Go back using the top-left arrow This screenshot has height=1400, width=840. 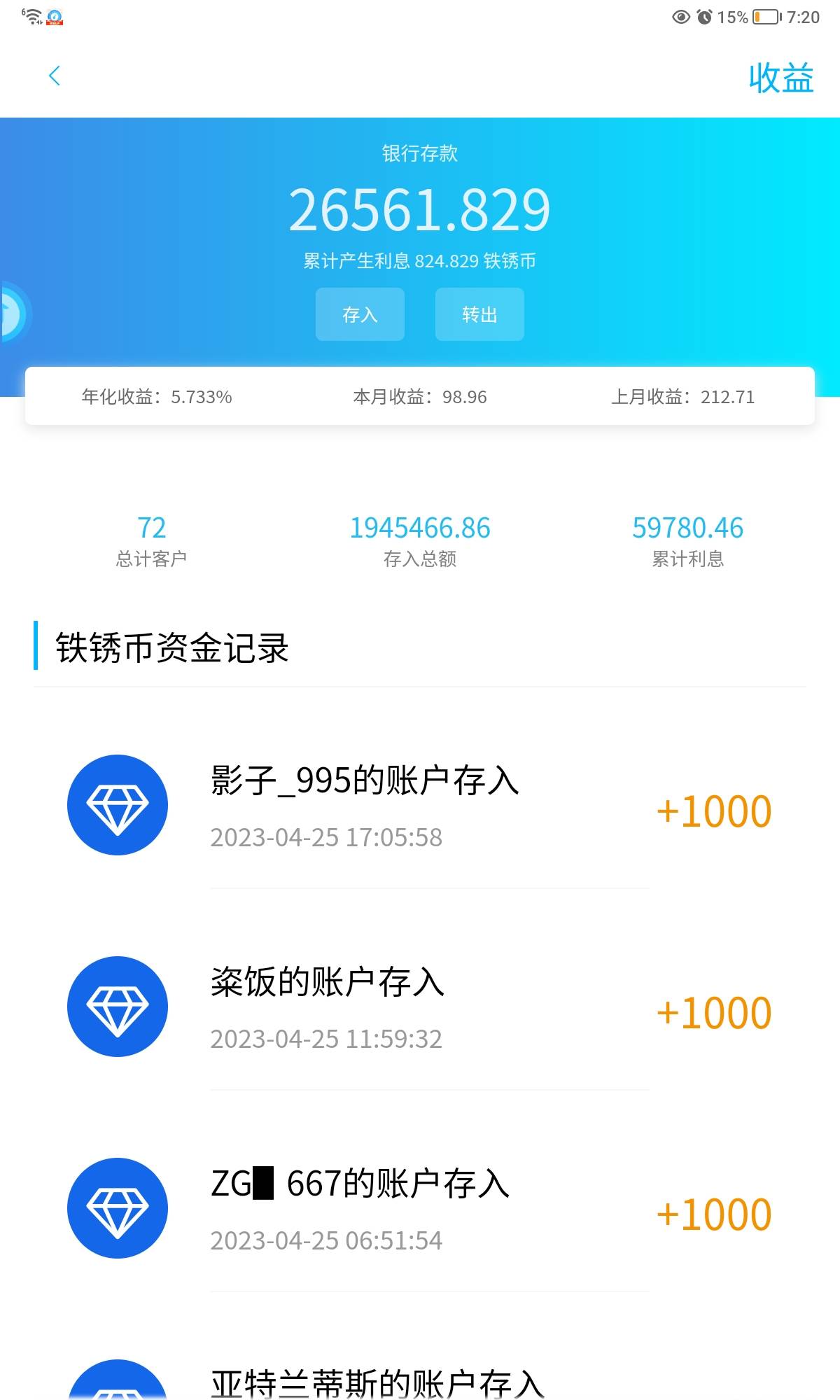55,76
